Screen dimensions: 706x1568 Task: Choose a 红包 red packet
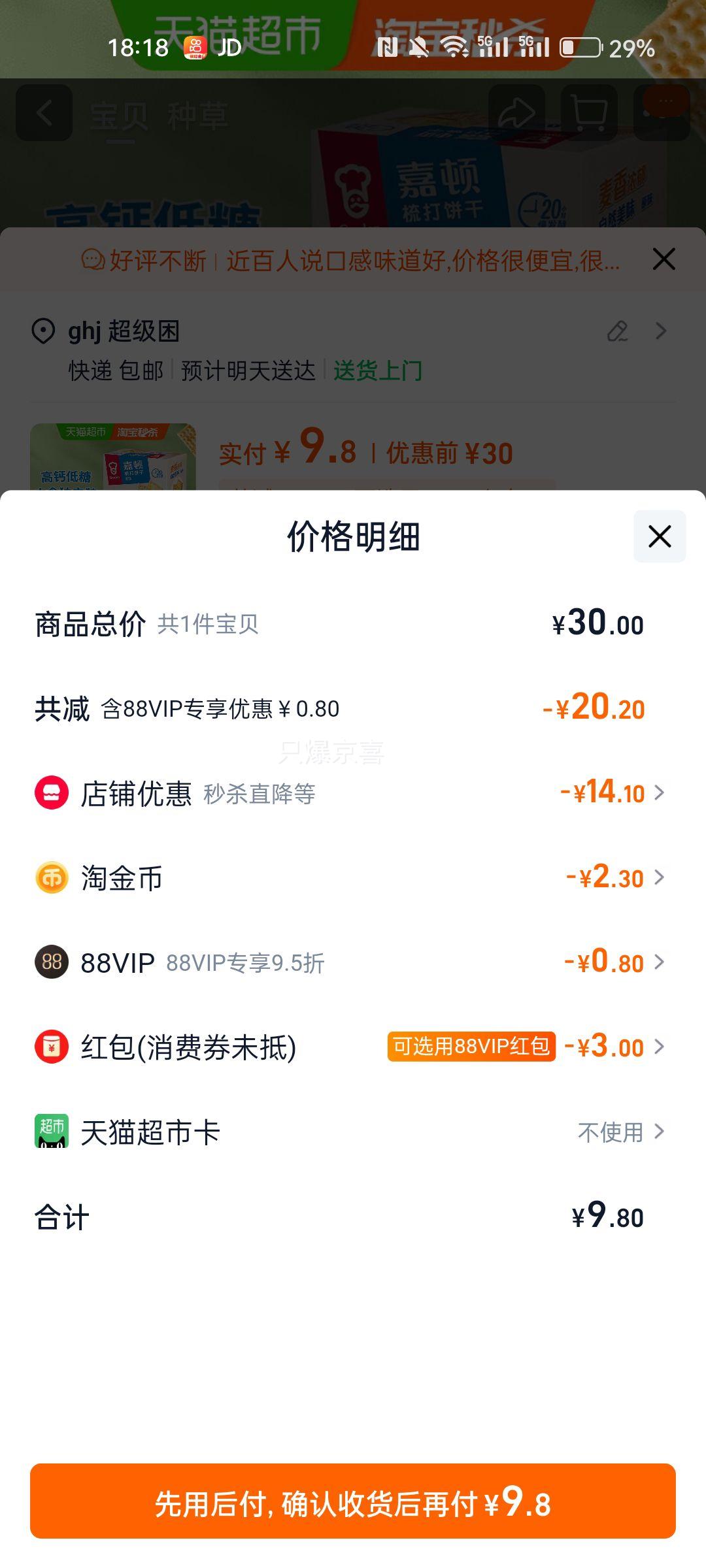pos(613,1047)
